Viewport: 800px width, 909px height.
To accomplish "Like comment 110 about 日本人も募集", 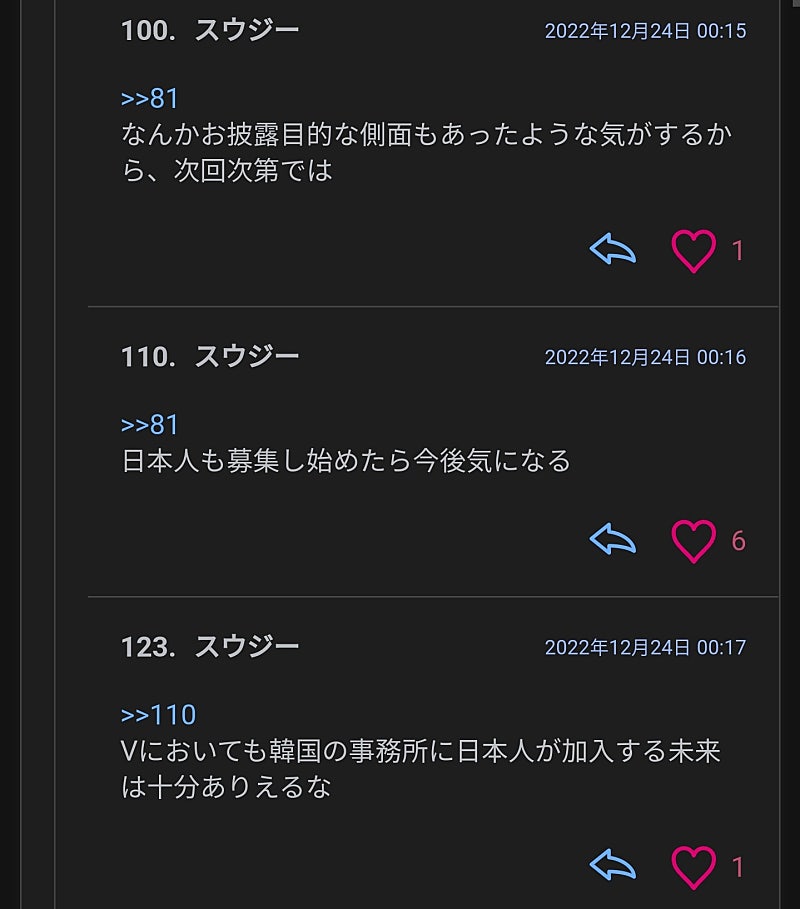I will [x=693, y=541].
